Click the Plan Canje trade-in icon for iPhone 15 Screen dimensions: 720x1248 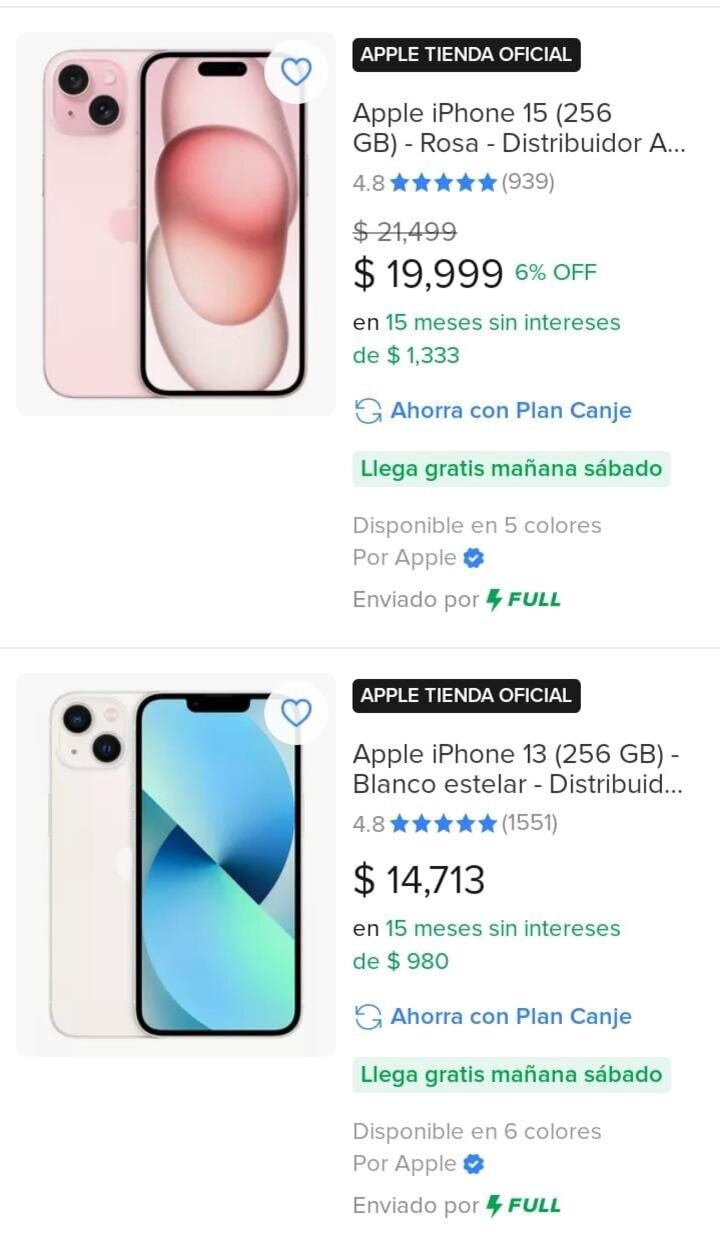click(366, 410)
